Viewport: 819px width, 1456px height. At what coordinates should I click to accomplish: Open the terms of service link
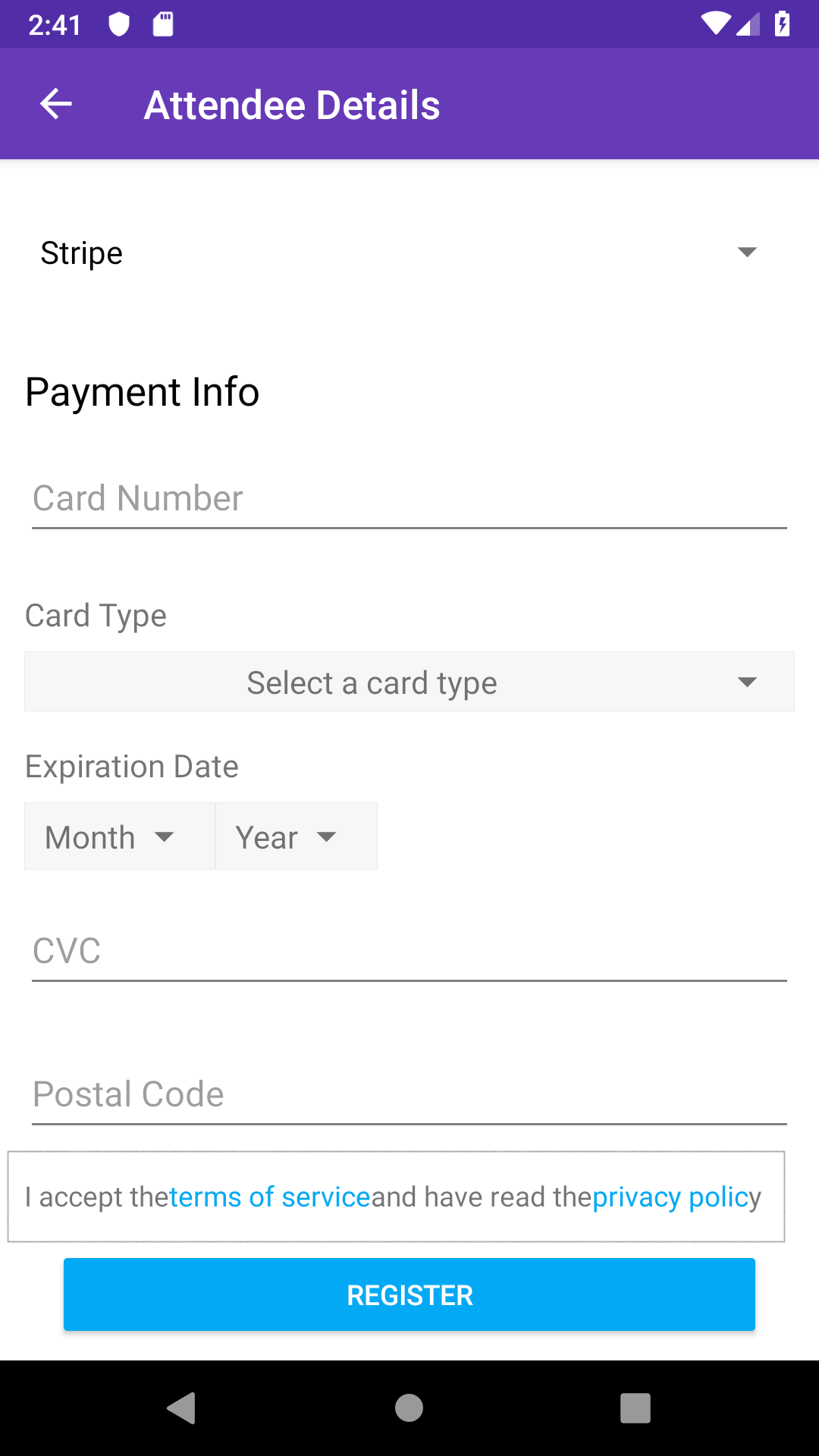click(x=270, y=1197)
